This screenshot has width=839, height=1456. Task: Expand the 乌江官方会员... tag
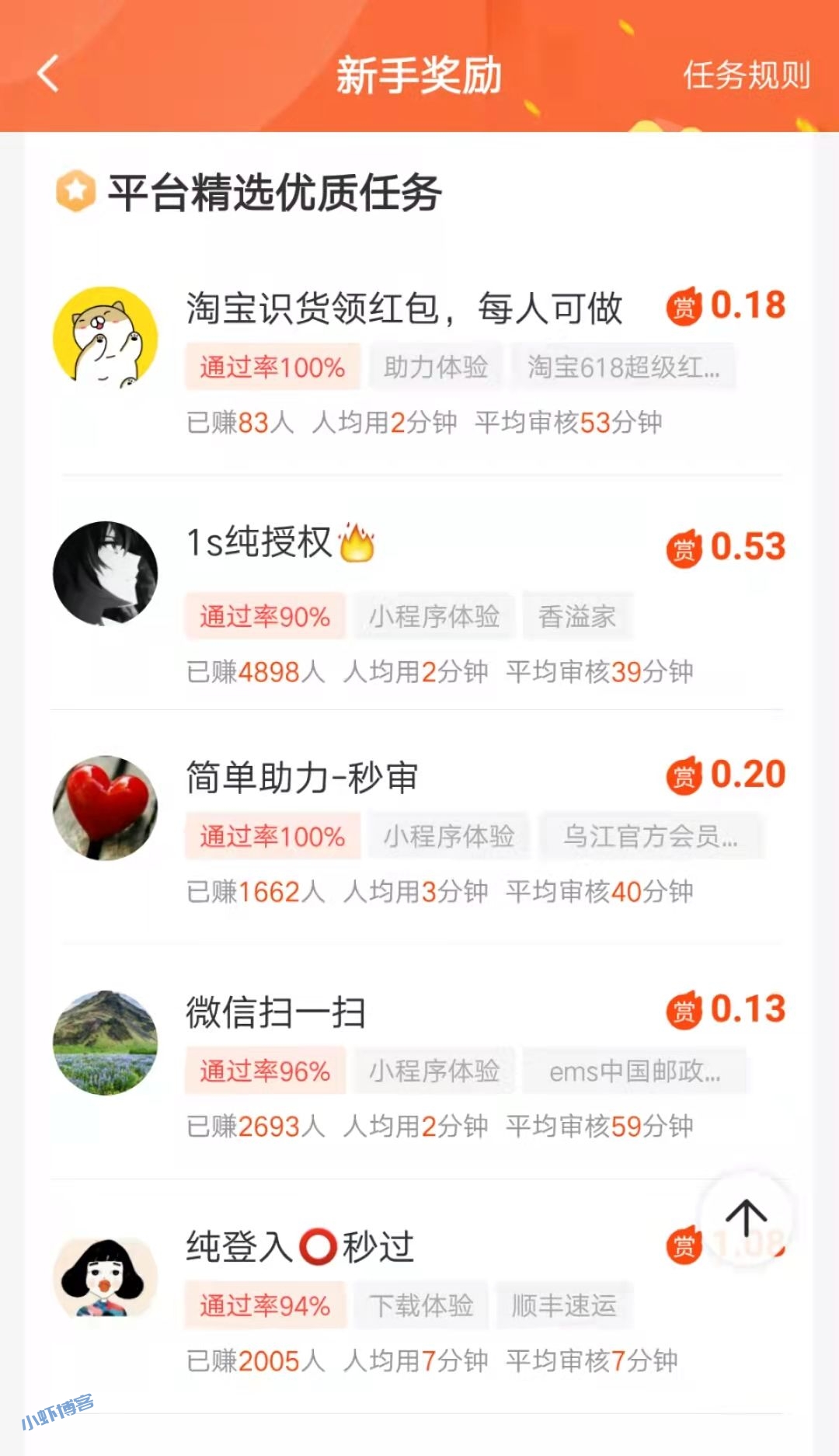pos(653,836)
